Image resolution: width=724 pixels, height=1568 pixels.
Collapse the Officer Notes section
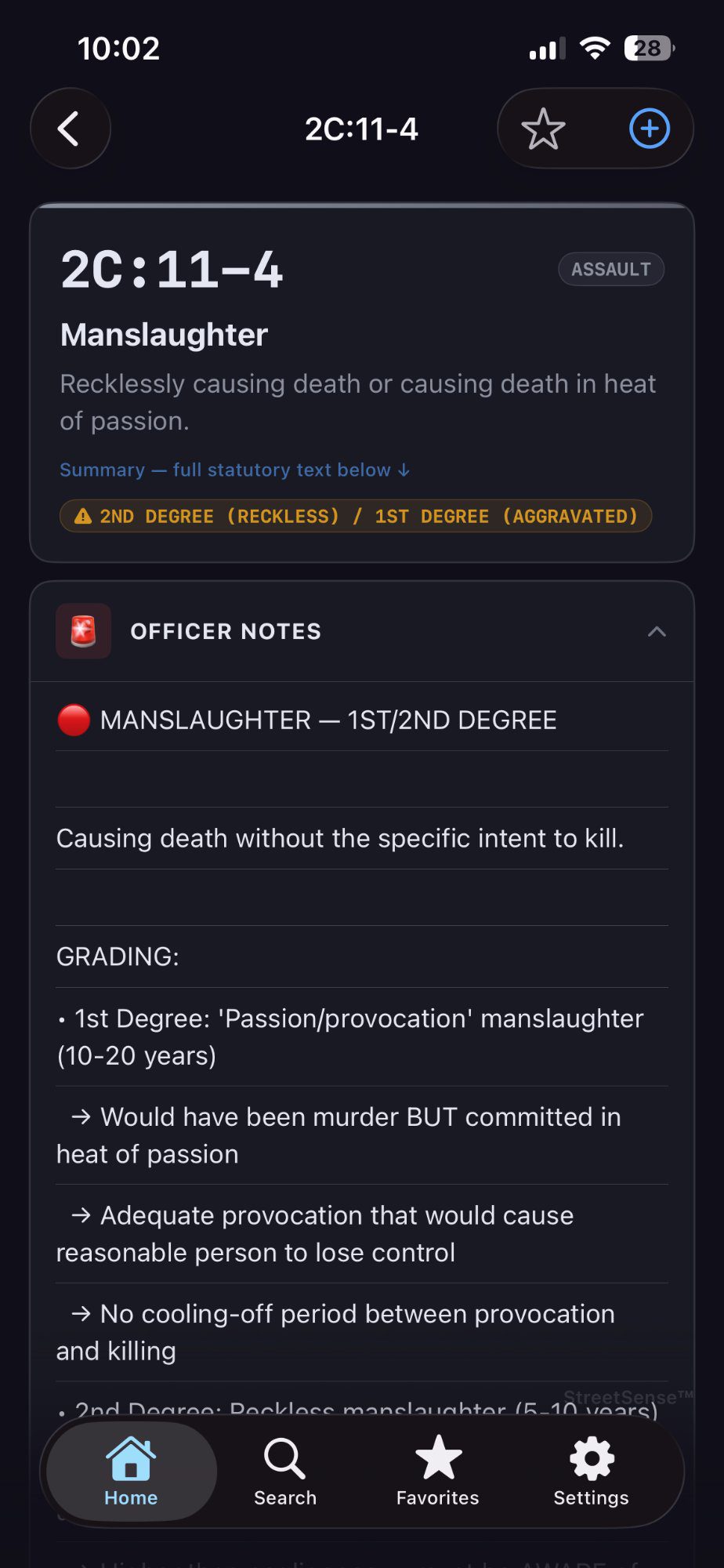click(657, 632)
